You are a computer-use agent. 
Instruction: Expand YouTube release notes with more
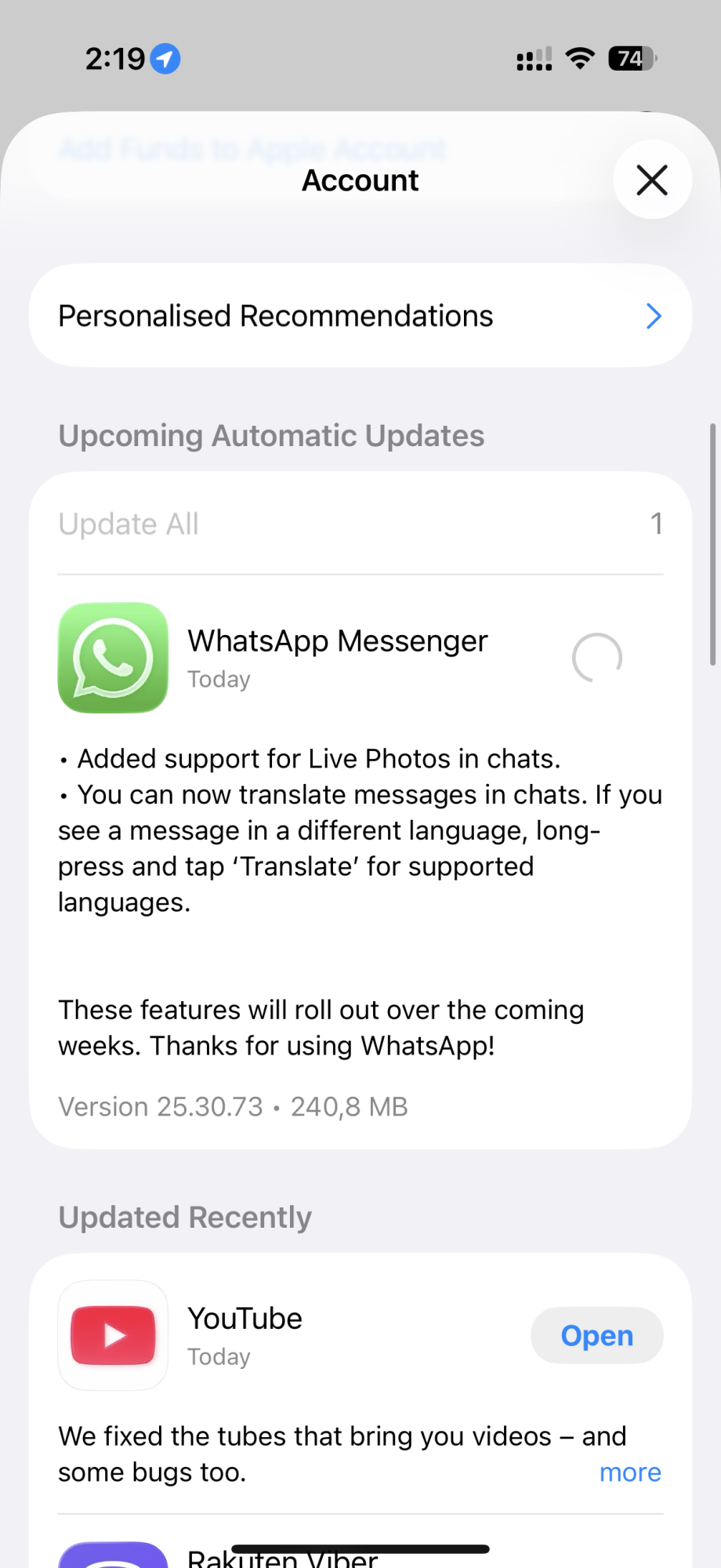(x=630, y=1472)
